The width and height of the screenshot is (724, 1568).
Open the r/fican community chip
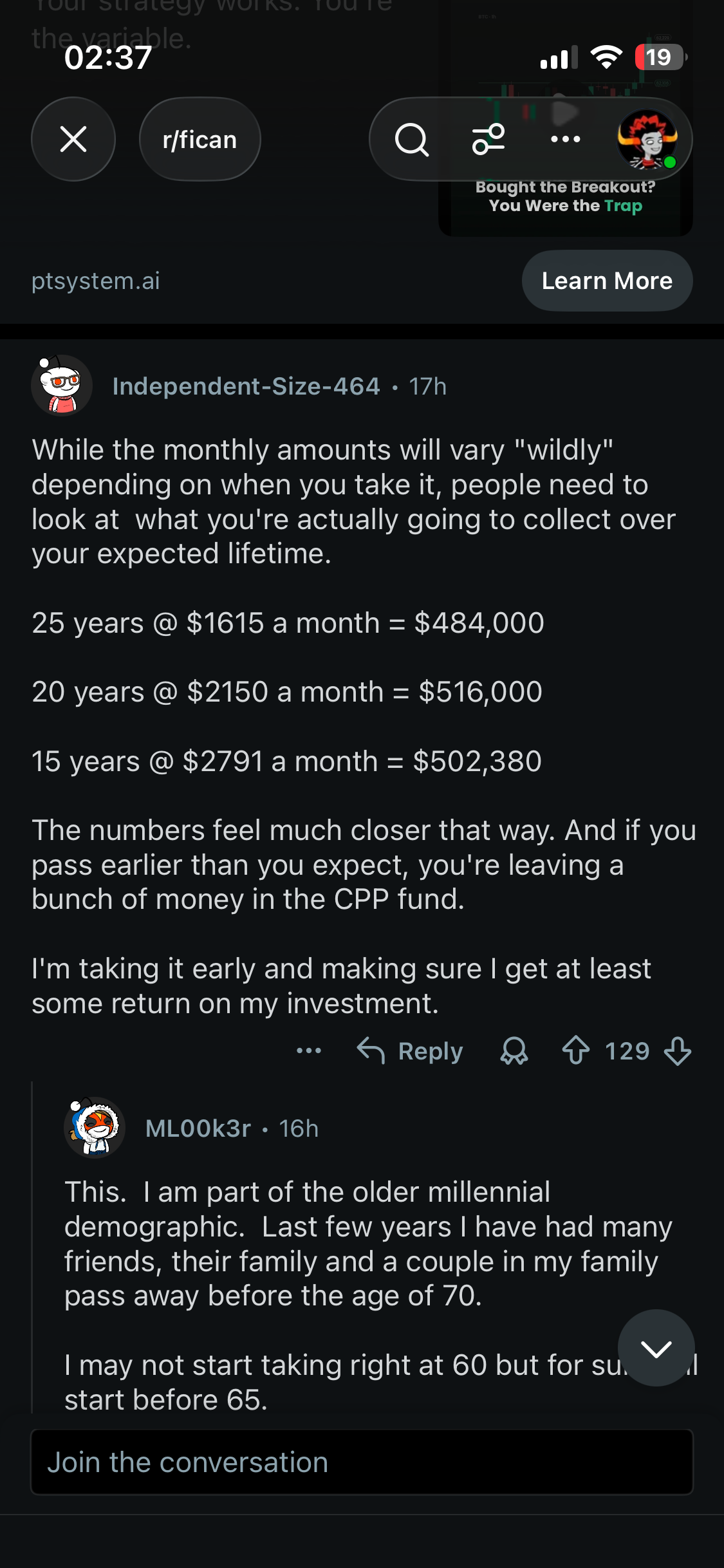200,139
